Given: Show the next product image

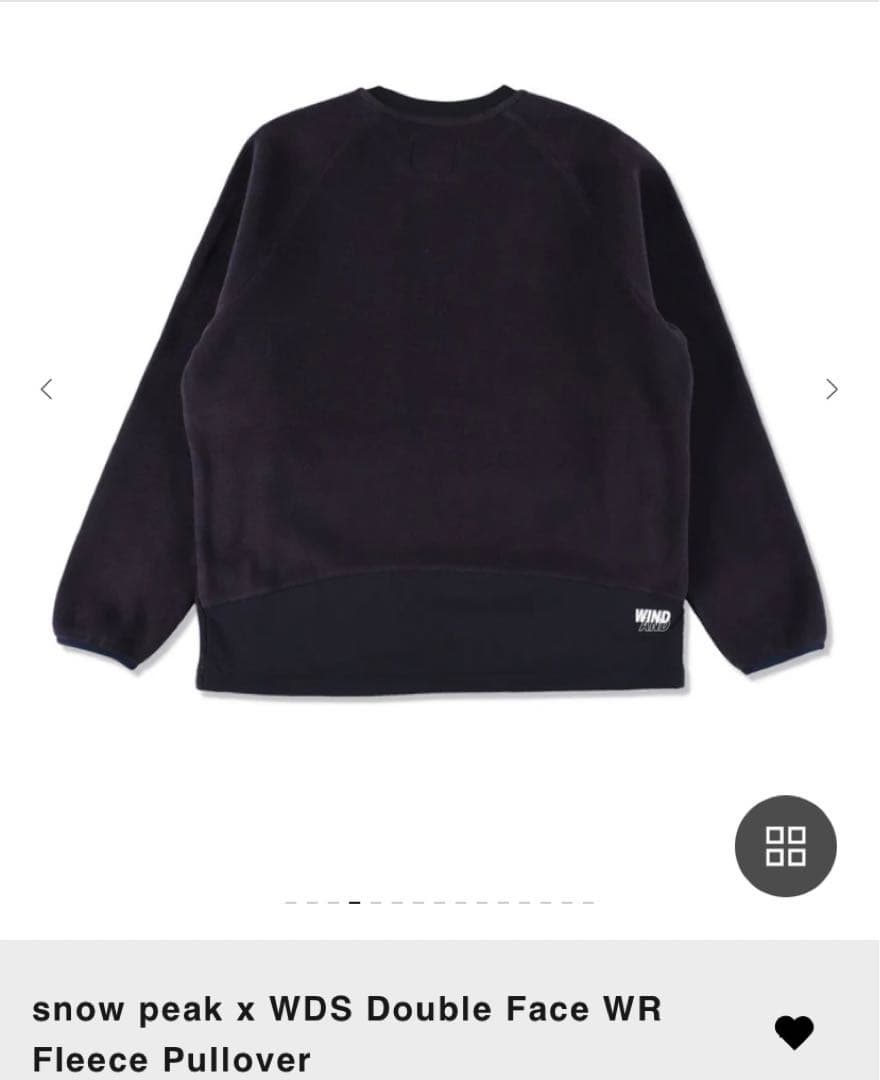Looking at the screenshot, I should click(831, 389).
